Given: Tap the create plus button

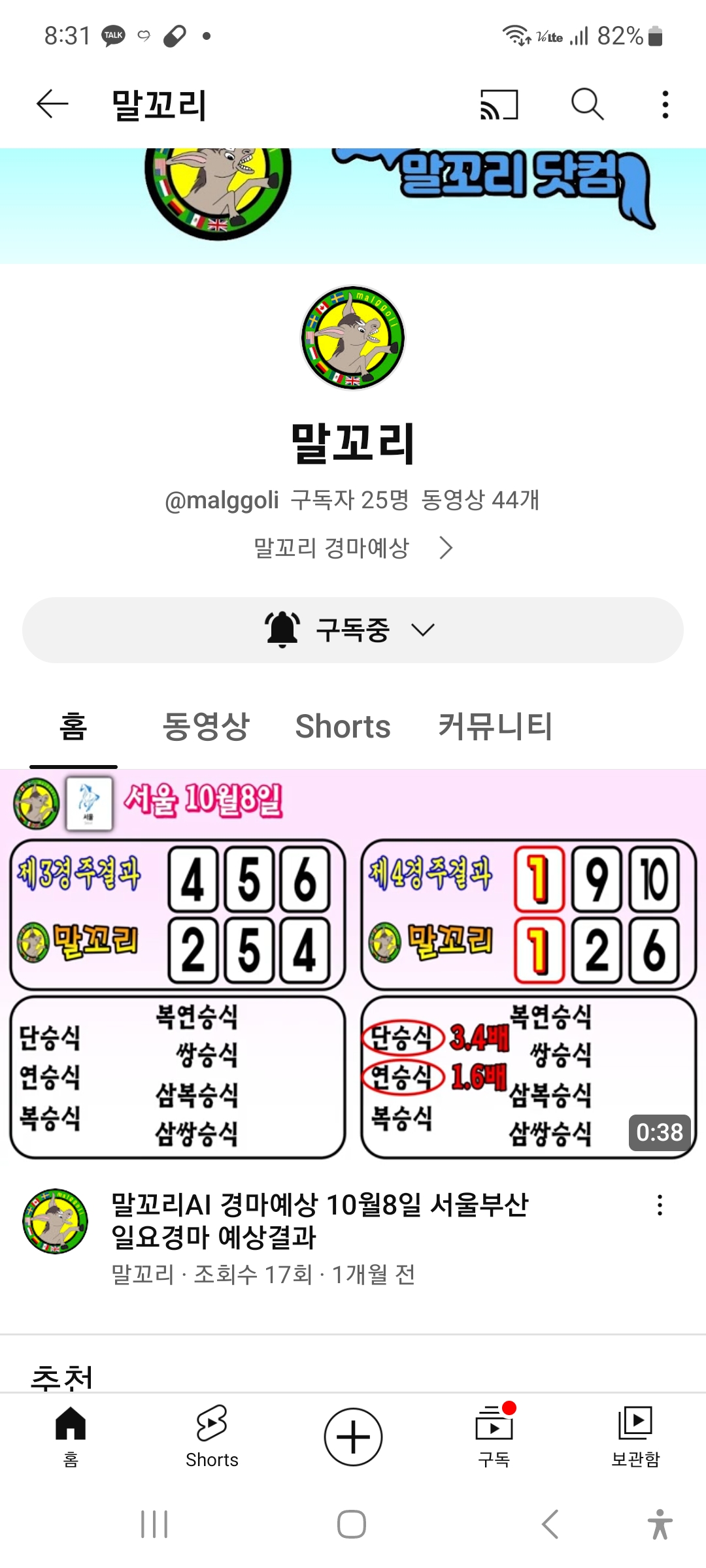Looking at the screenshot, I should [353, 1436].
